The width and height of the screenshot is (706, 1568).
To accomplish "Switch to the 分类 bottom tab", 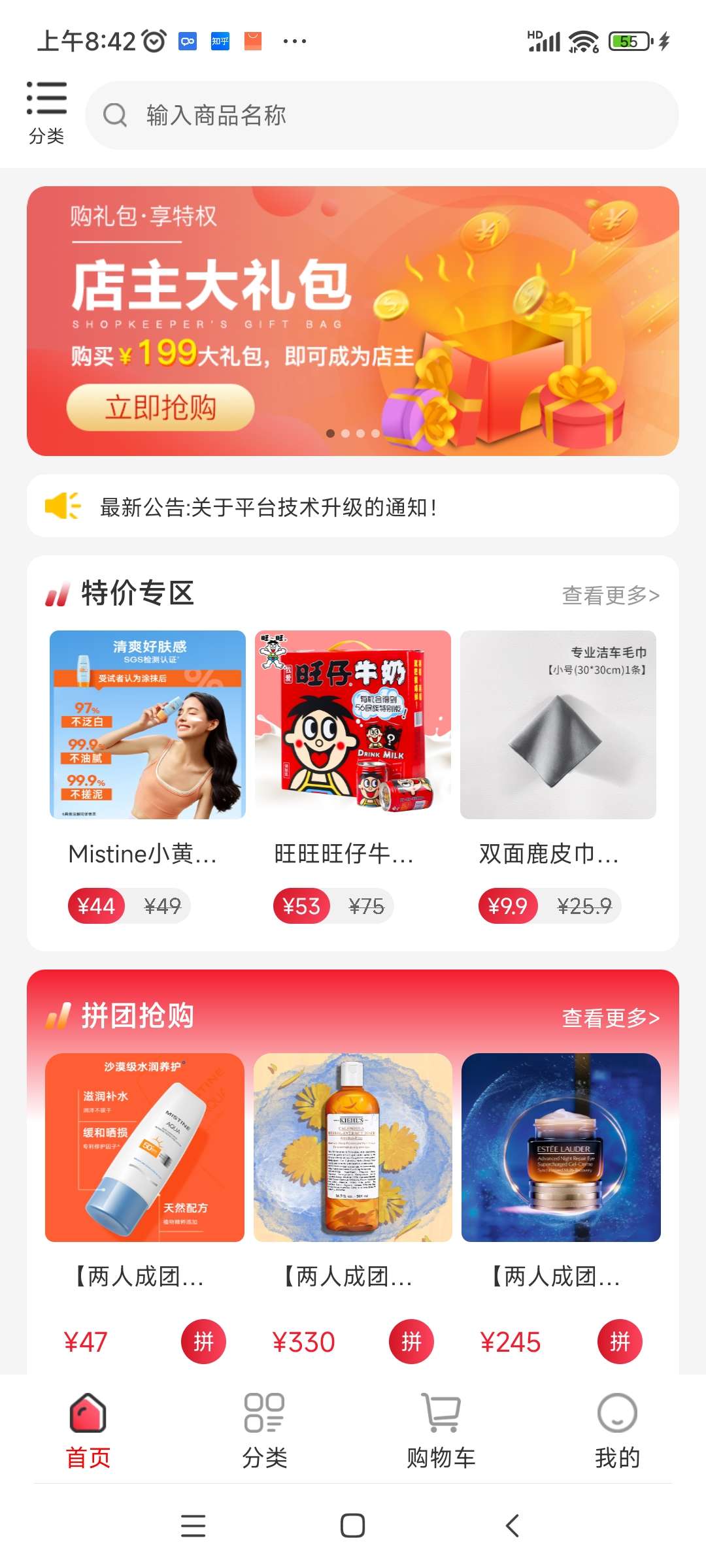I will pyautogui.click(x=265, y=1431).
